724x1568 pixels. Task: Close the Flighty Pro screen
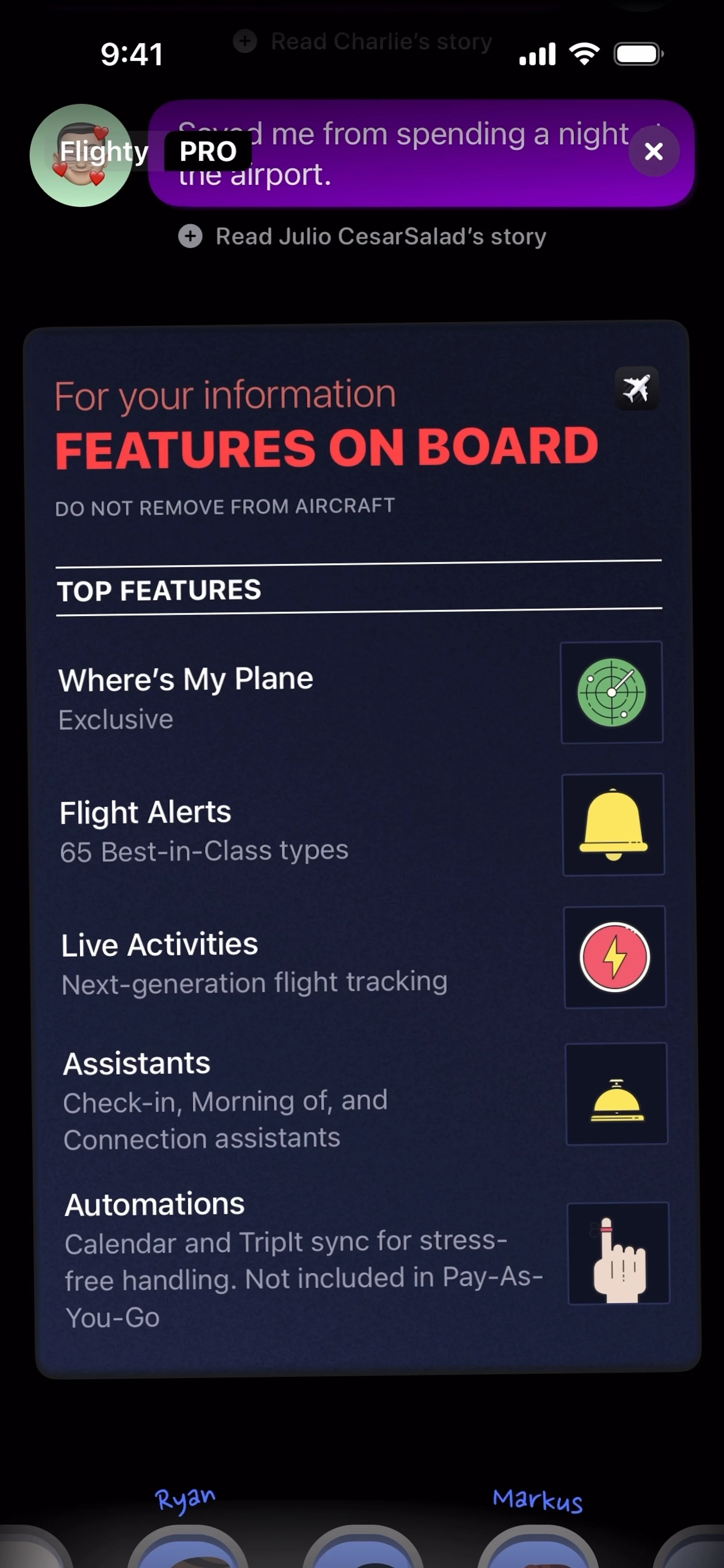(653, 151)
